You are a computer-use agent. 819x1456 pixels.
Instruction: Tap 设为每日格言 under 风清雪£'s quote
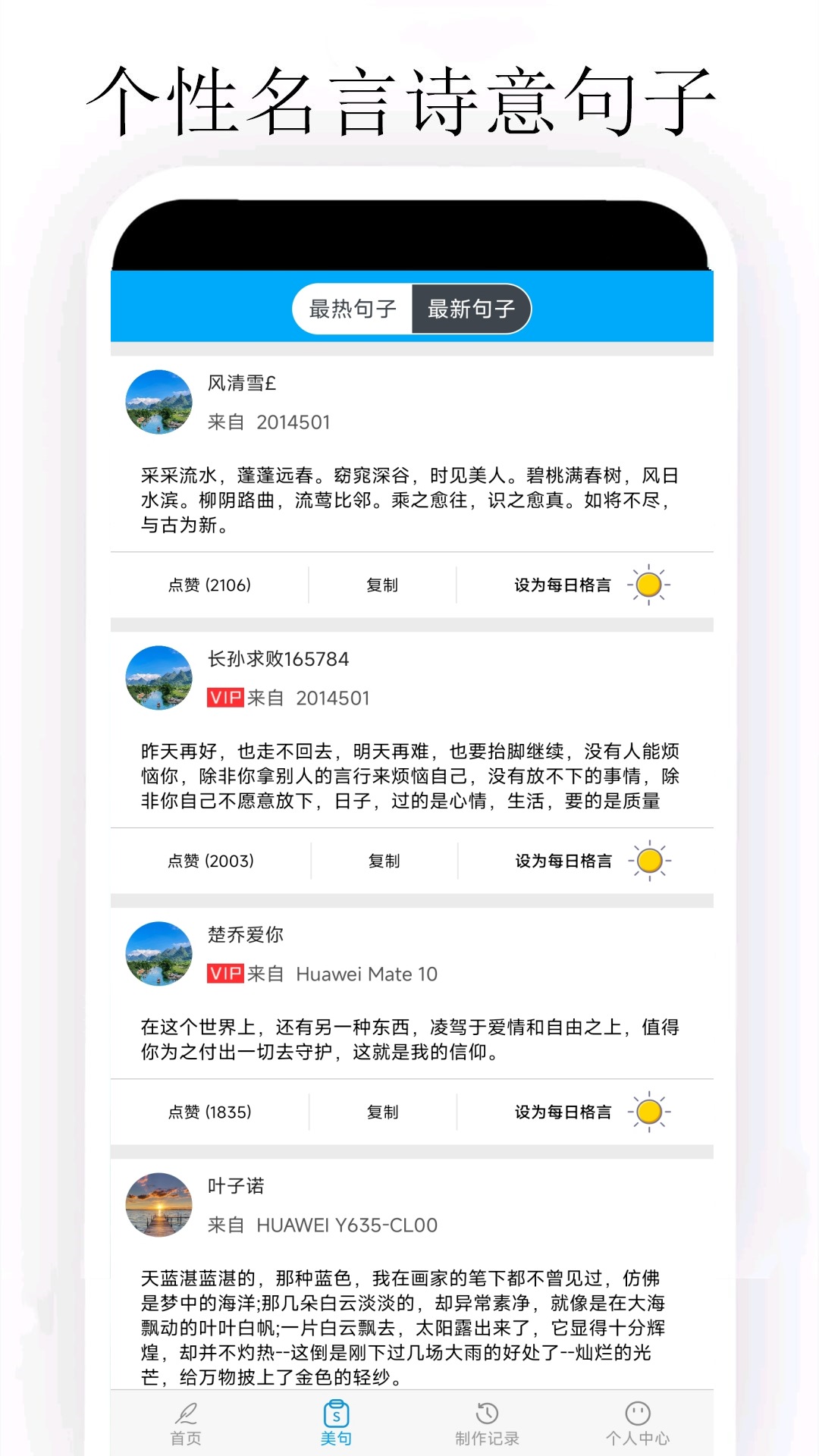coord(563,585)
